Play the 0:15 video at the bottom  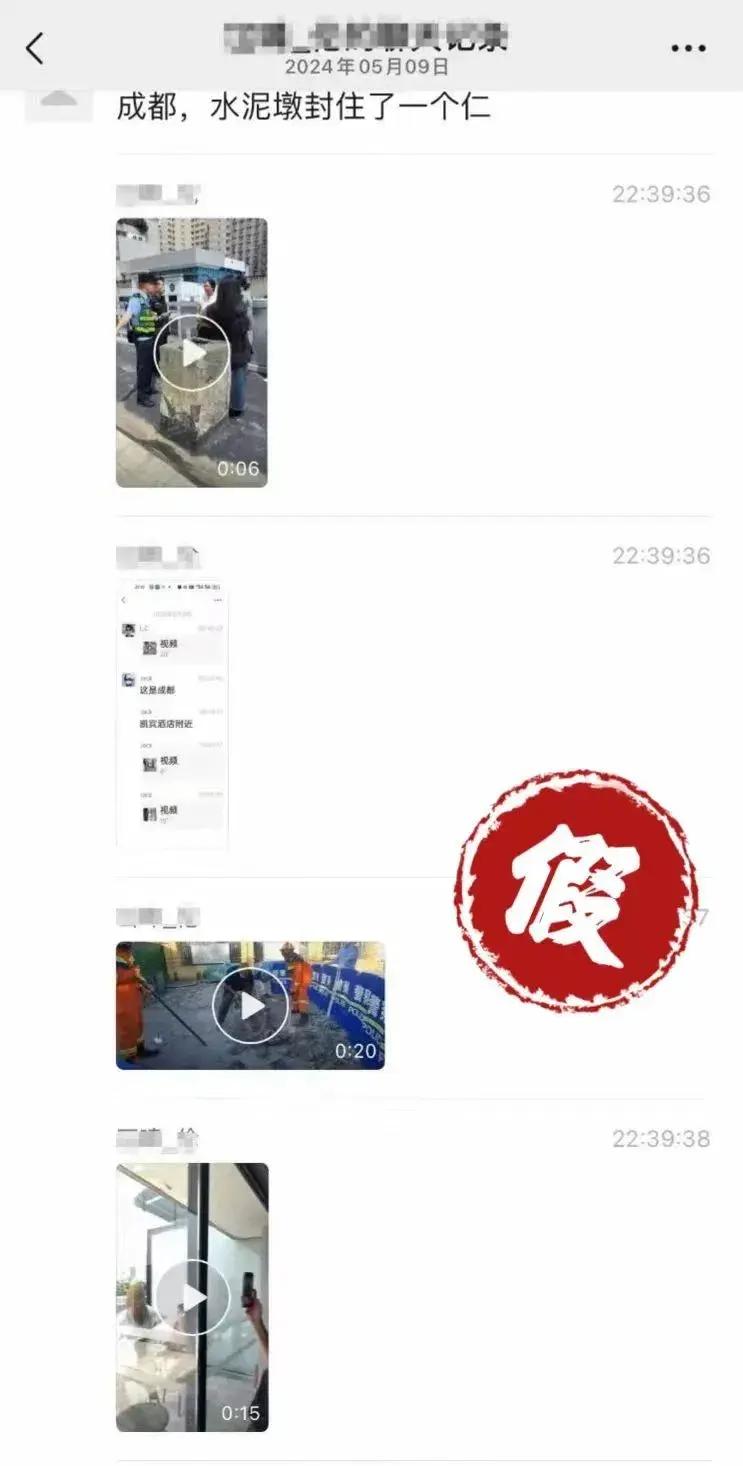point(192,1297)
